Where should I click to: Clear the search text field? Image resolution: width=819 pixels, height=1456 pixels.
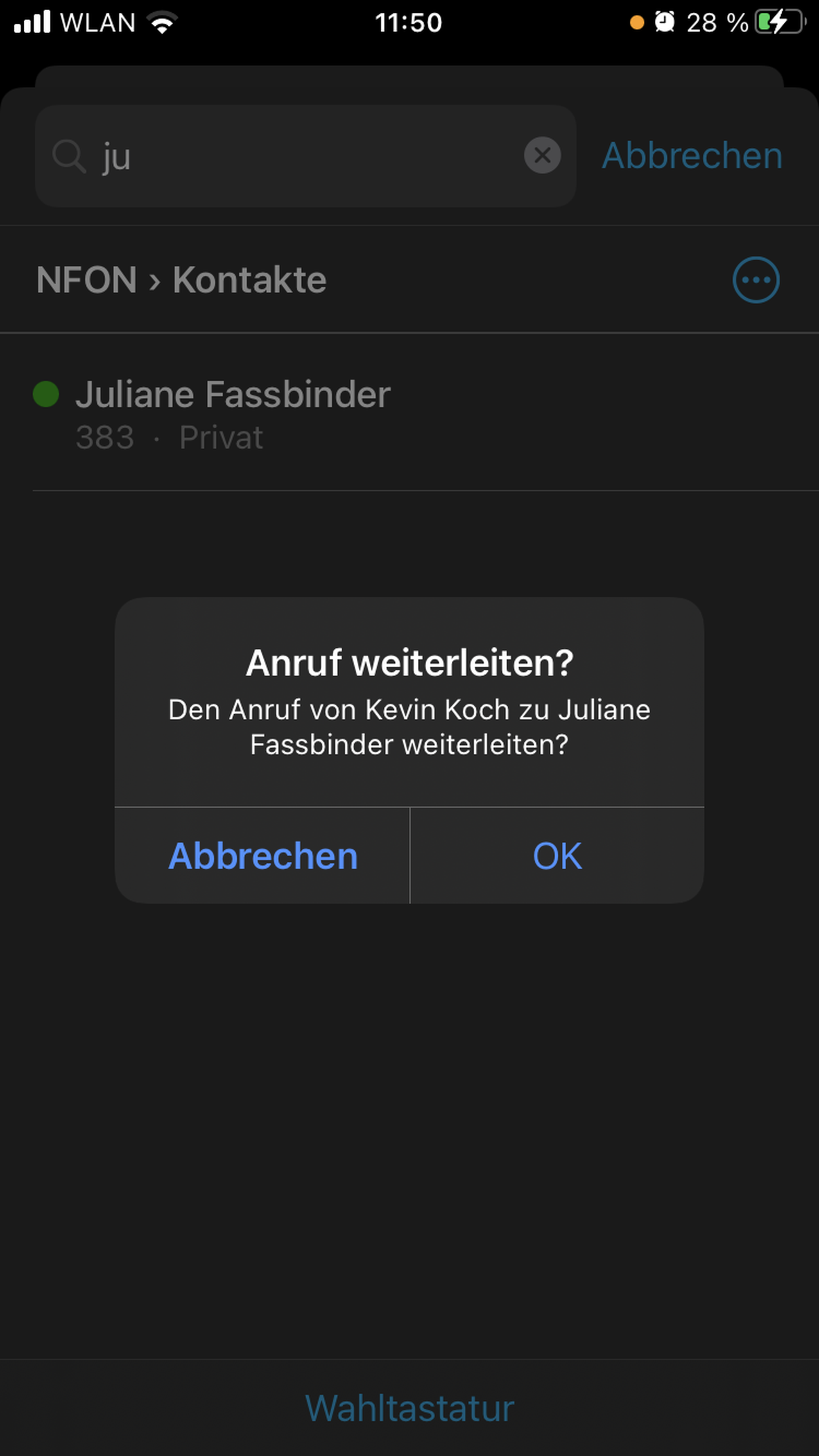tap(542, 156)
